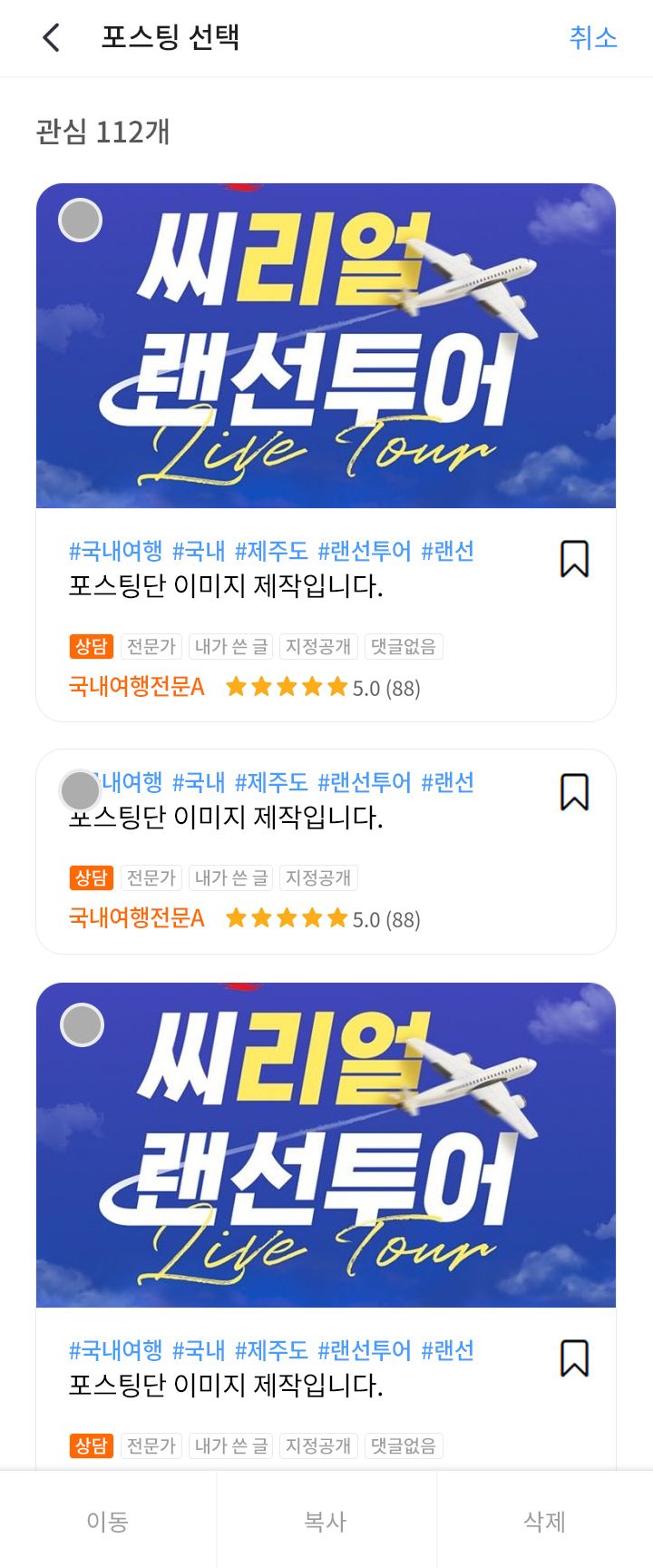Tap 취소 to cancel selection
This screenshot has width=653, height=1568.
coord(593,38)
